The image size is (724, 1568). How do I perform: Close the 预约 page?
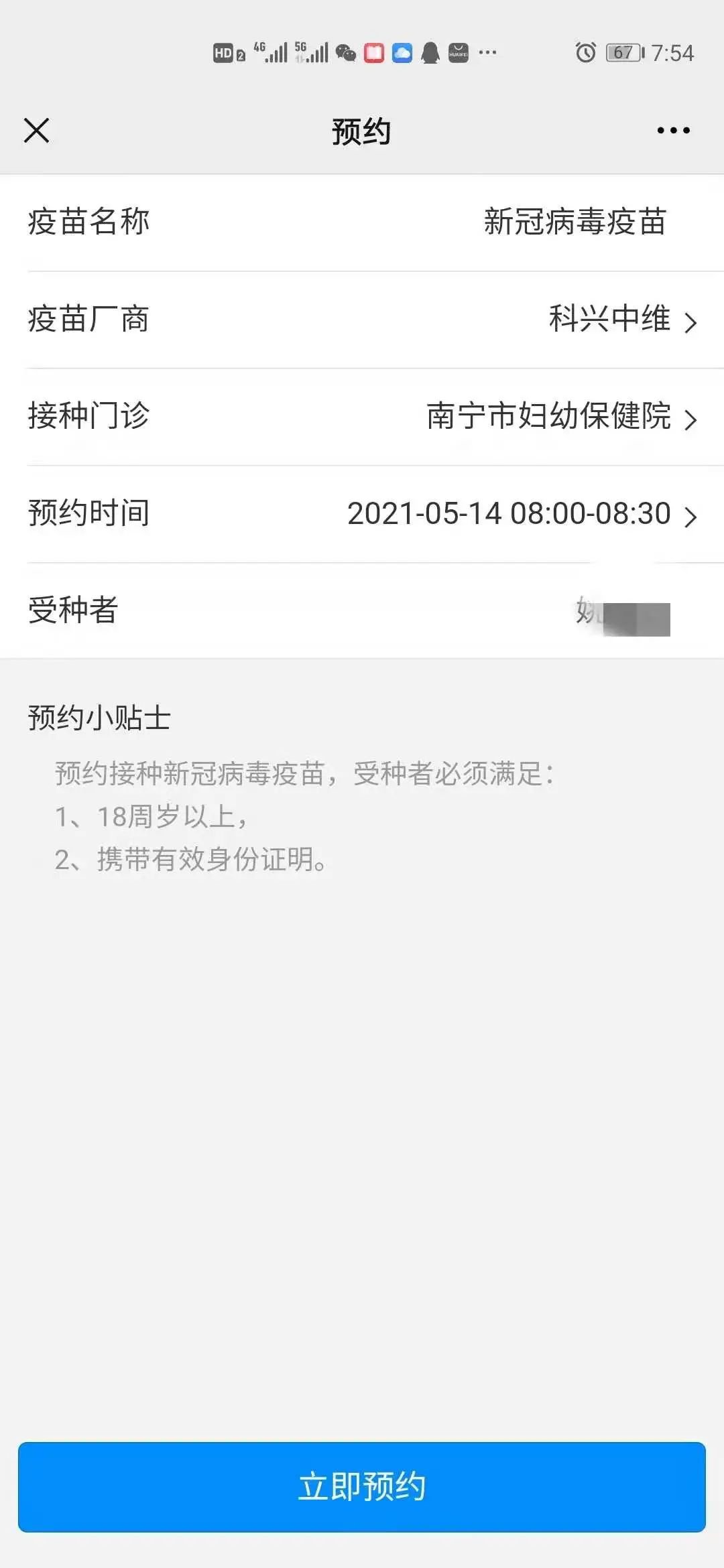coord(37,131)
